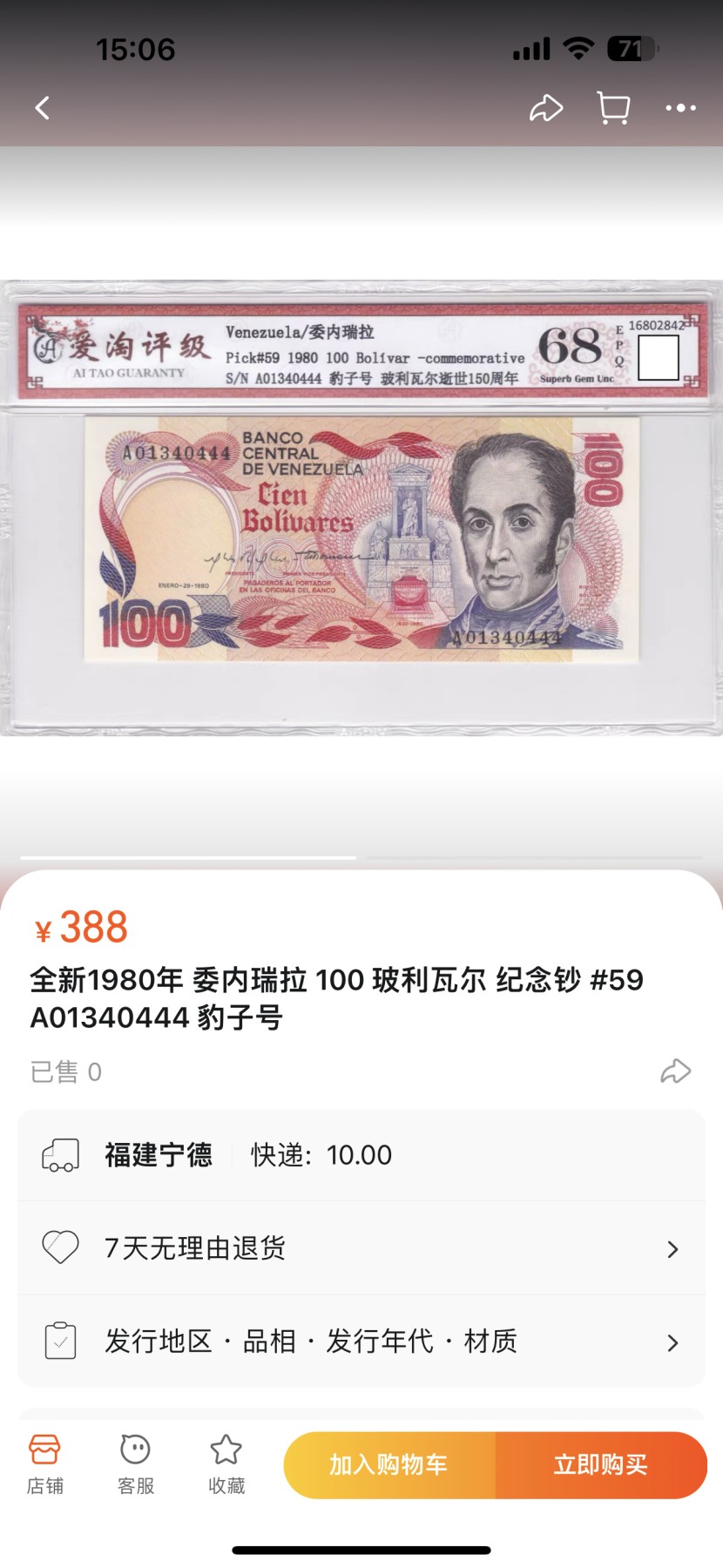723x1568 pixels.
Task: Share this listing from the top bar
Action: pos(546,108)
